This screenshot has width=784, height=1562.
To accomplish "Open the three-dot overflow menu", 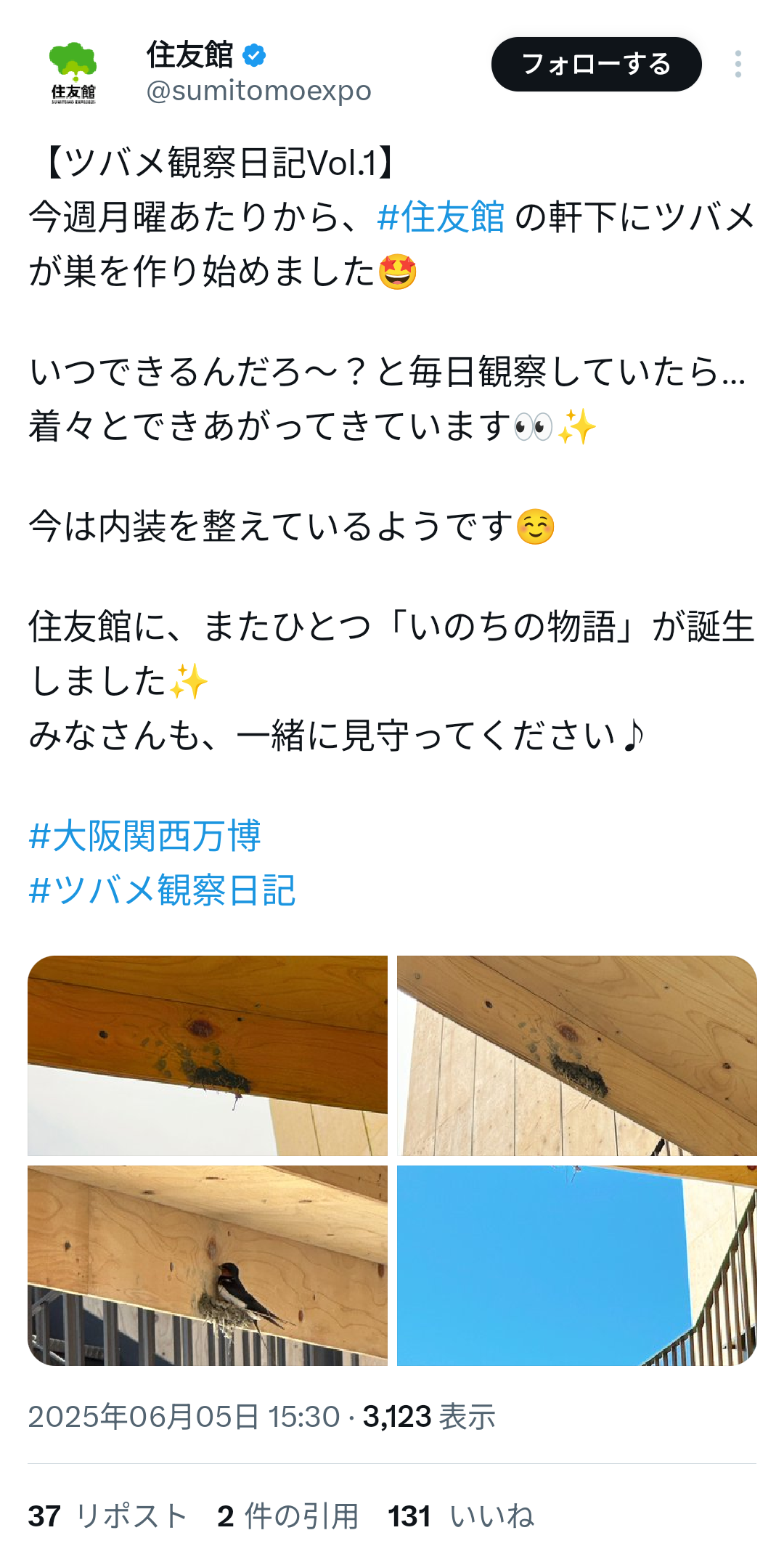I will click(738, 65).
